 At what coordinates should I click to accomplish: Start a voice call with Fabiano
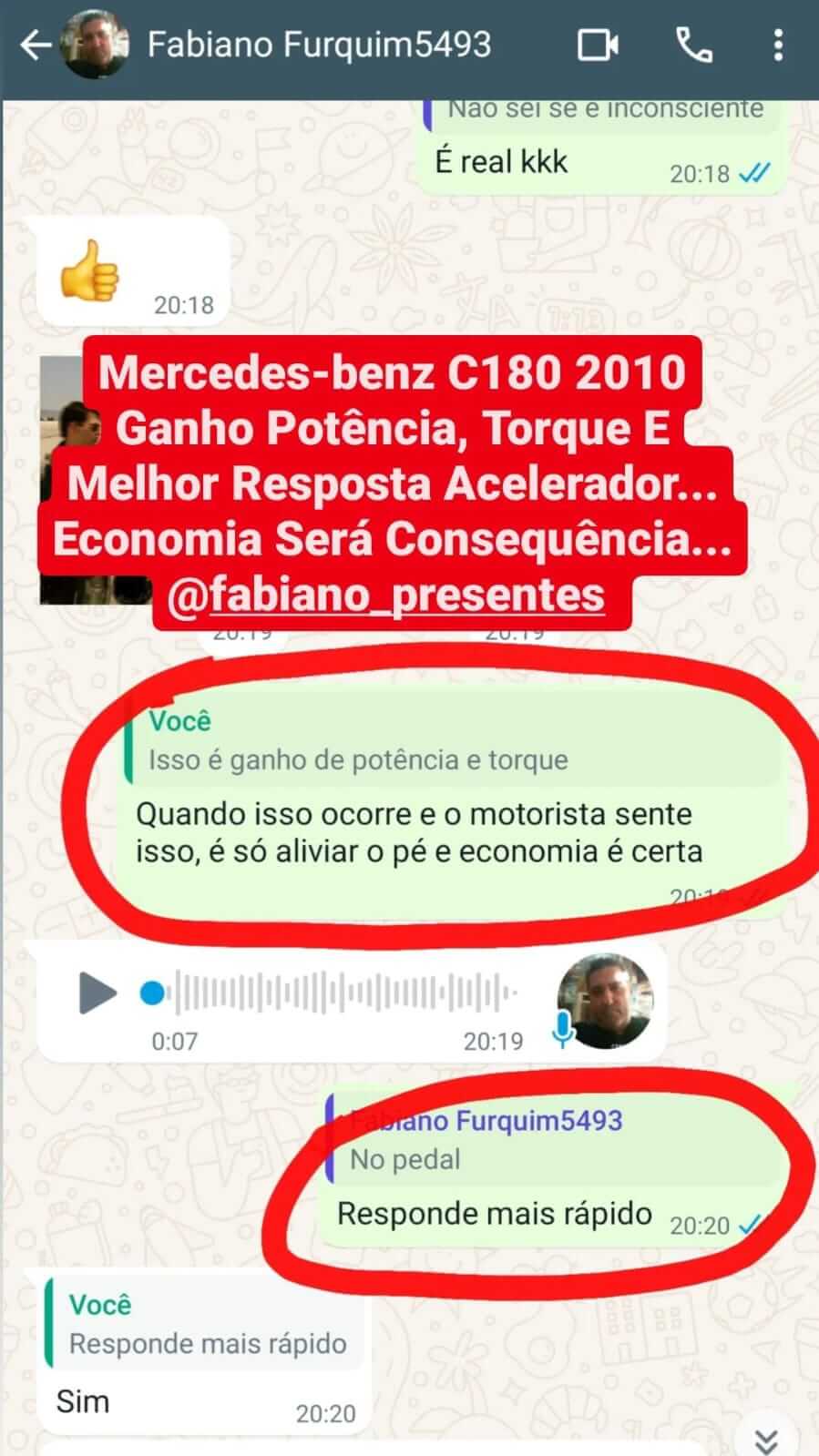694,45
